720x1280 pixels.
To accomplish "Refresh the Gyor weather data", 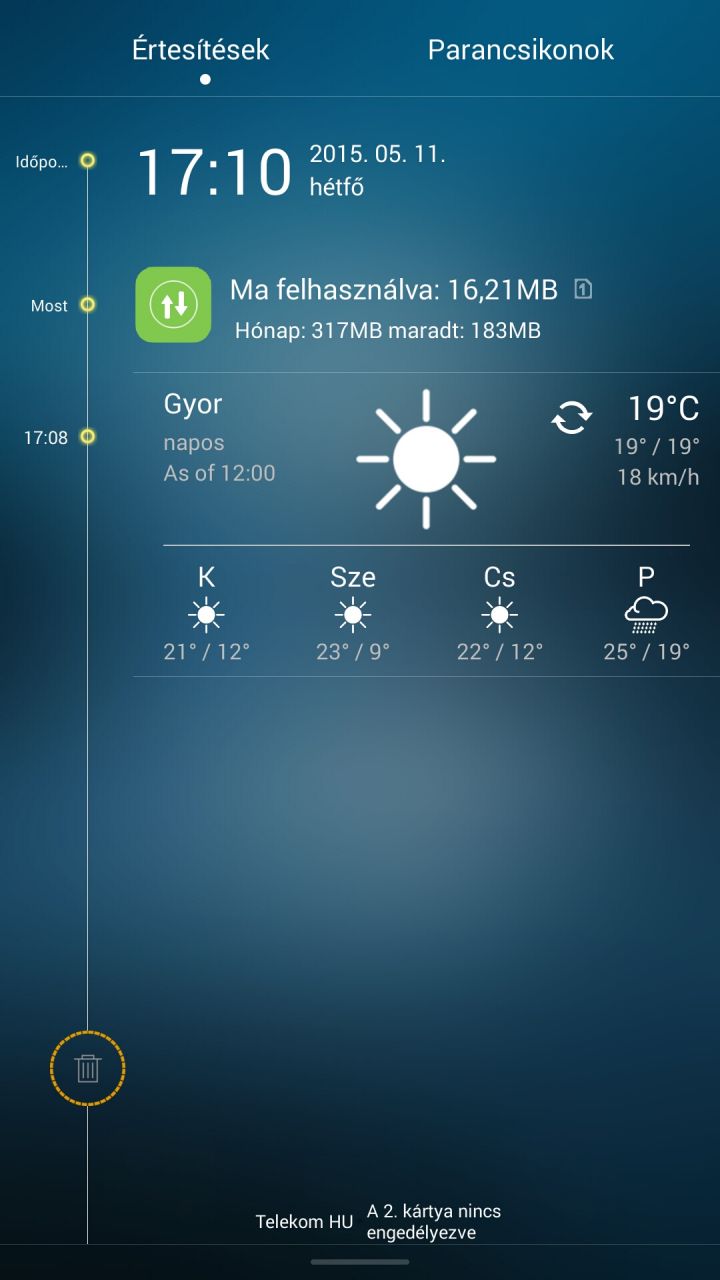I will 571,416.
